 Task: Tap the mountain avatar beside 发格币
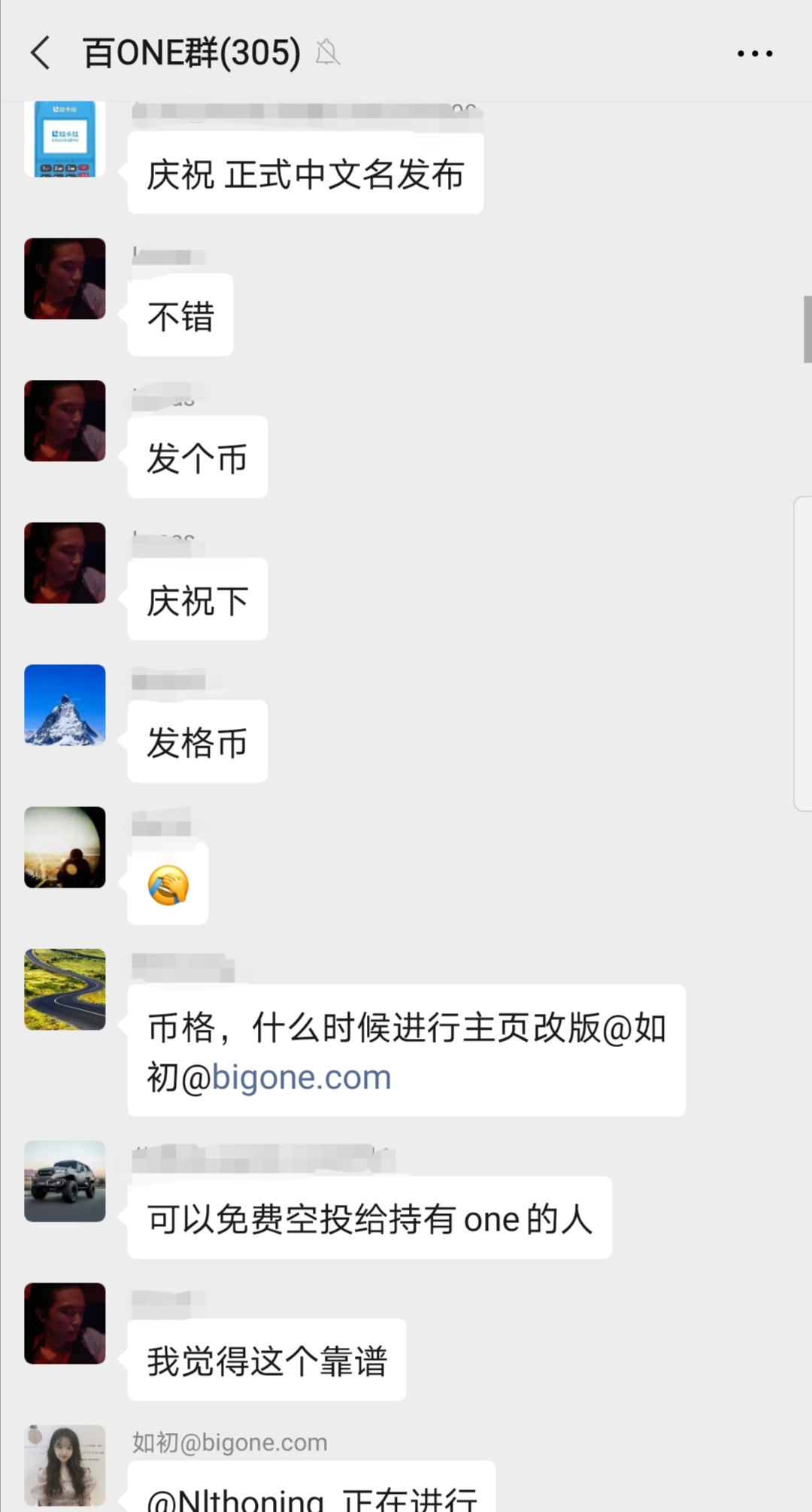pyautogui.click(x=65, y=705)
